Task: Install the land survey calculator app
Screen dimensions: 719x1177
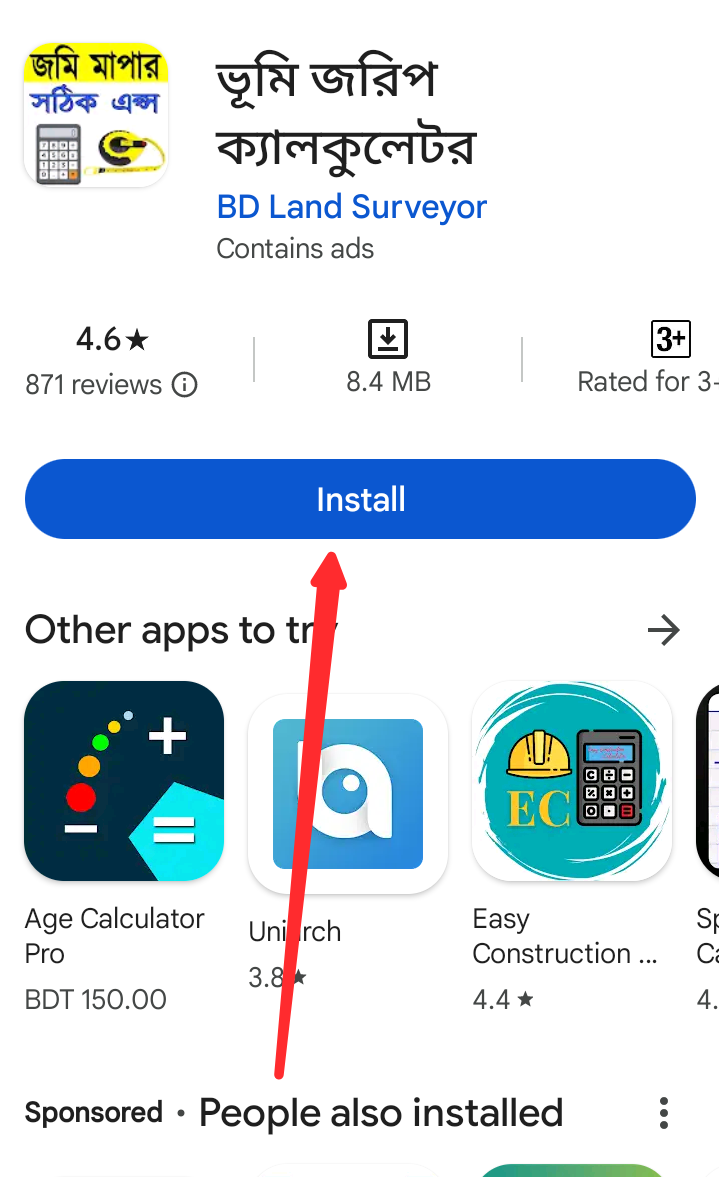Action: [360, 499]
